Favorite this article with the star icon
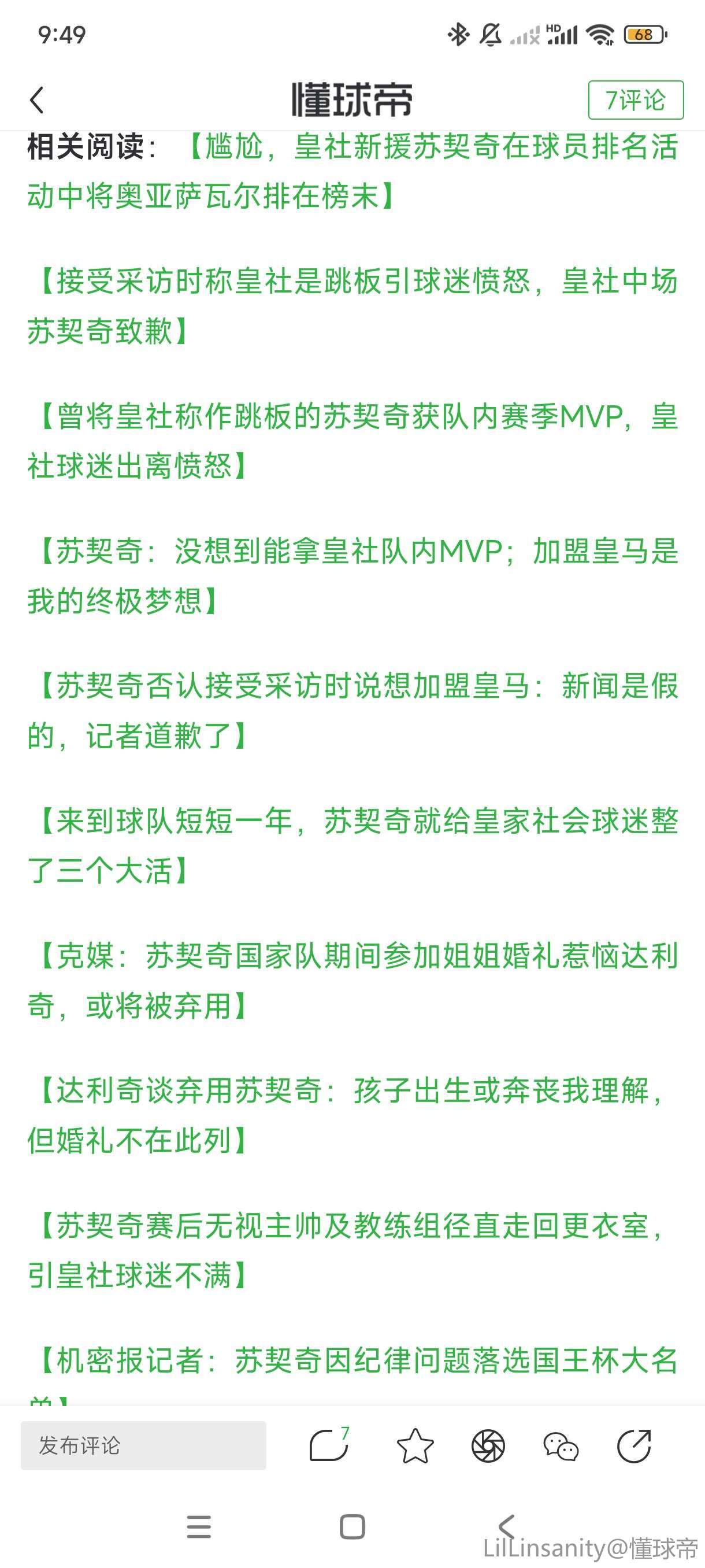This screenshot has height=1568, width=705. point(415,1445)
